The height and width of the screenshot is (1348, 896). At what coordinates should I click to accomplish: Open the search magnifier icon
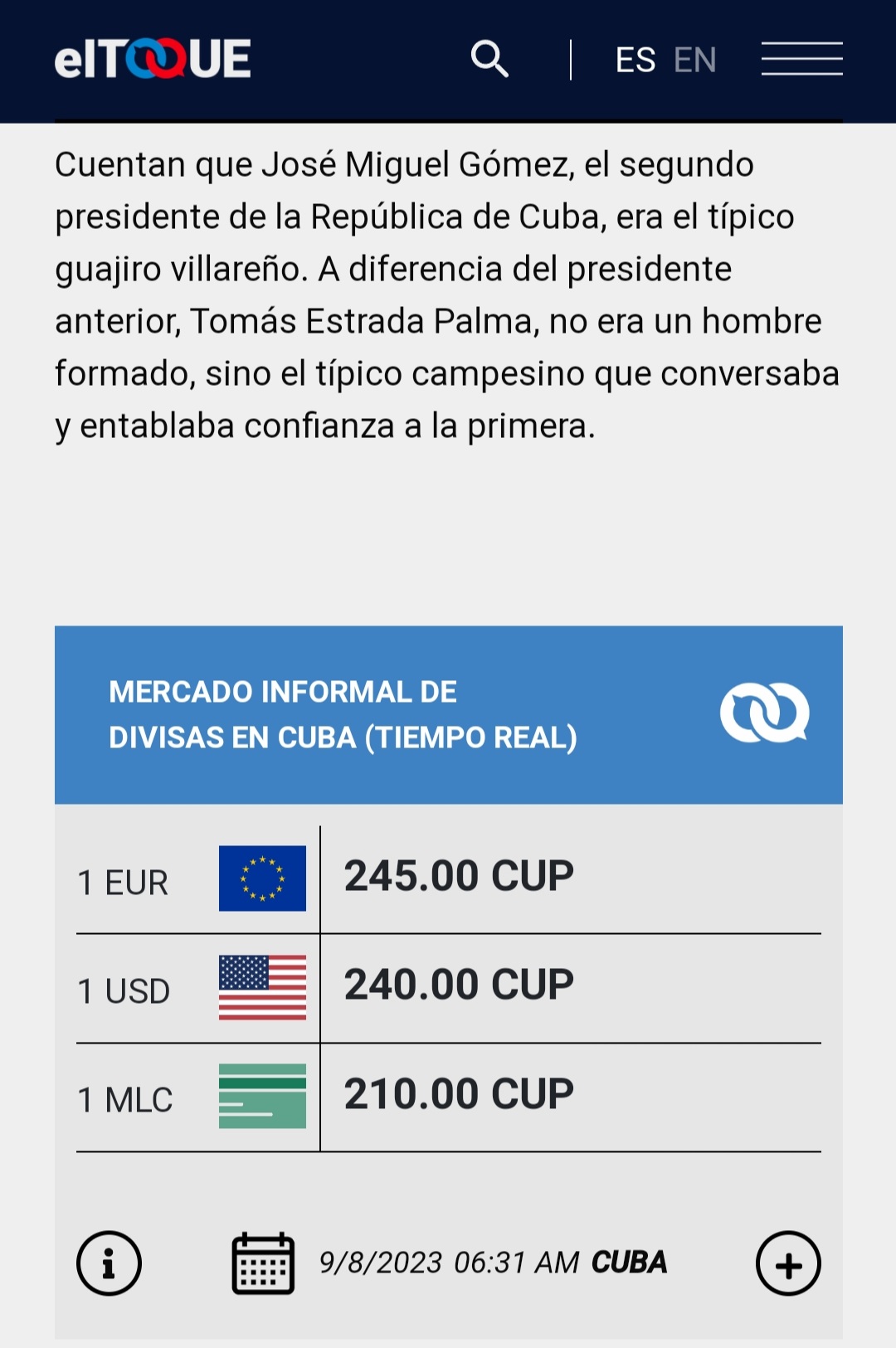click(x=489, y=59)
